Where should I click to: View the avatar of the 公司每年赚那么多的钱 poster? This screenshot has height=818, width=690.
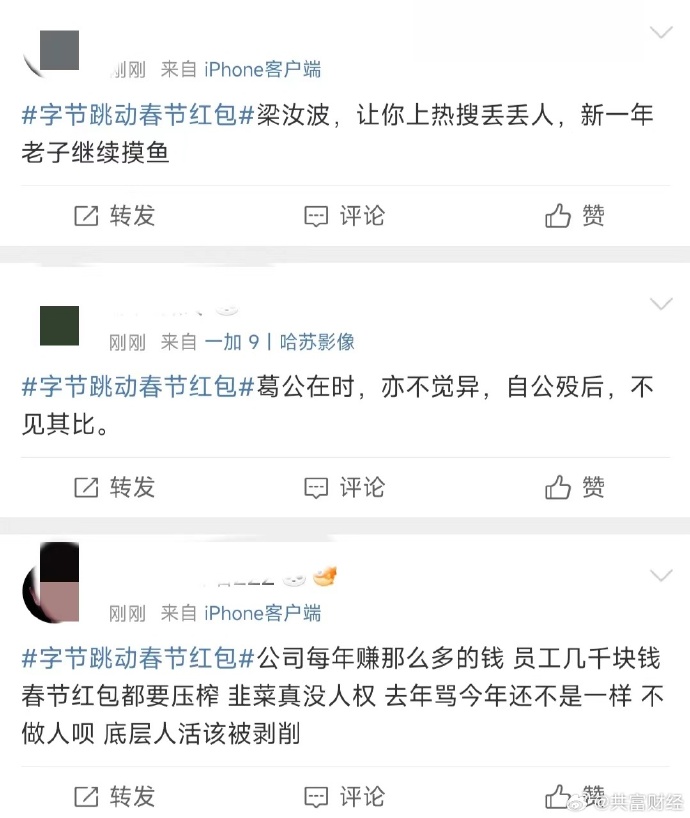[x=50, y=582]
